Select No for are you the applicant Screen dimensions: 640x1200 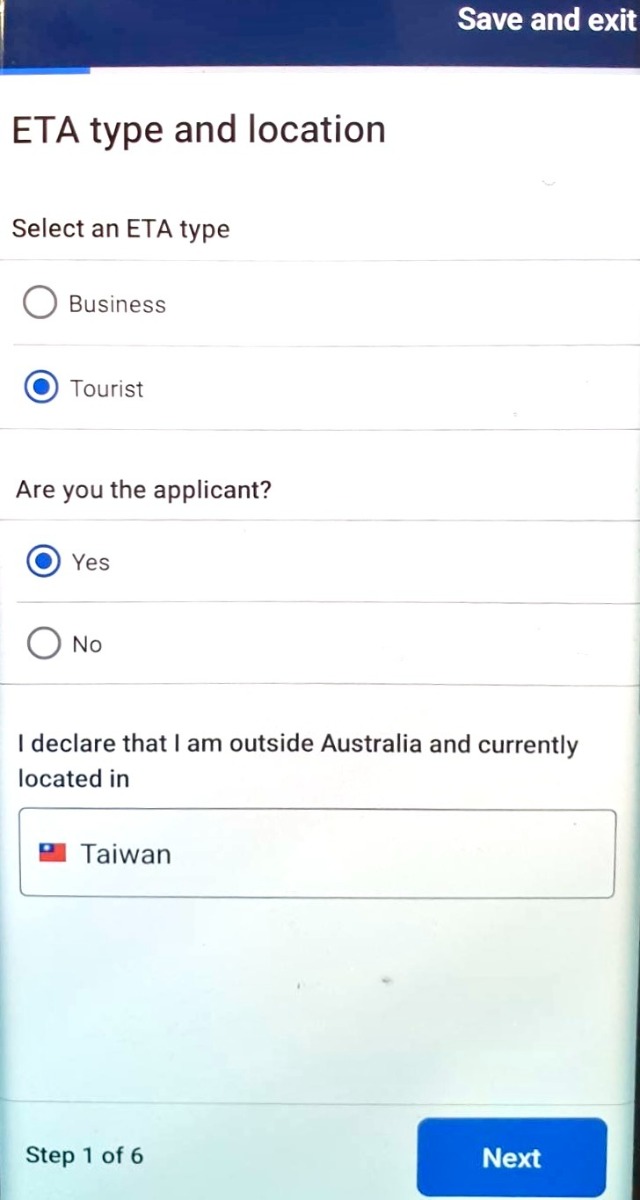[43, 644]
